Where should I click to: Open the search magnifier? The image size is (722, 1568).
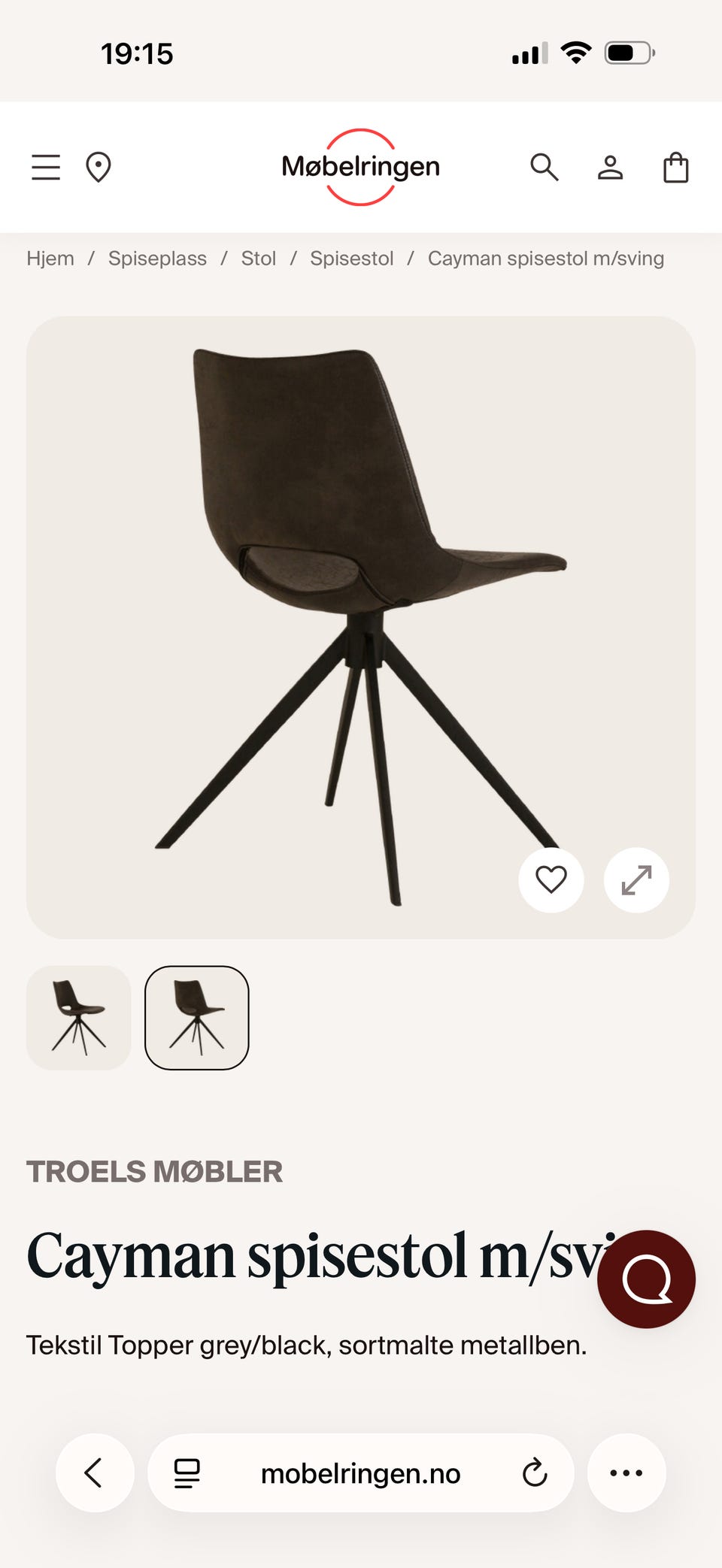point(544,167)
